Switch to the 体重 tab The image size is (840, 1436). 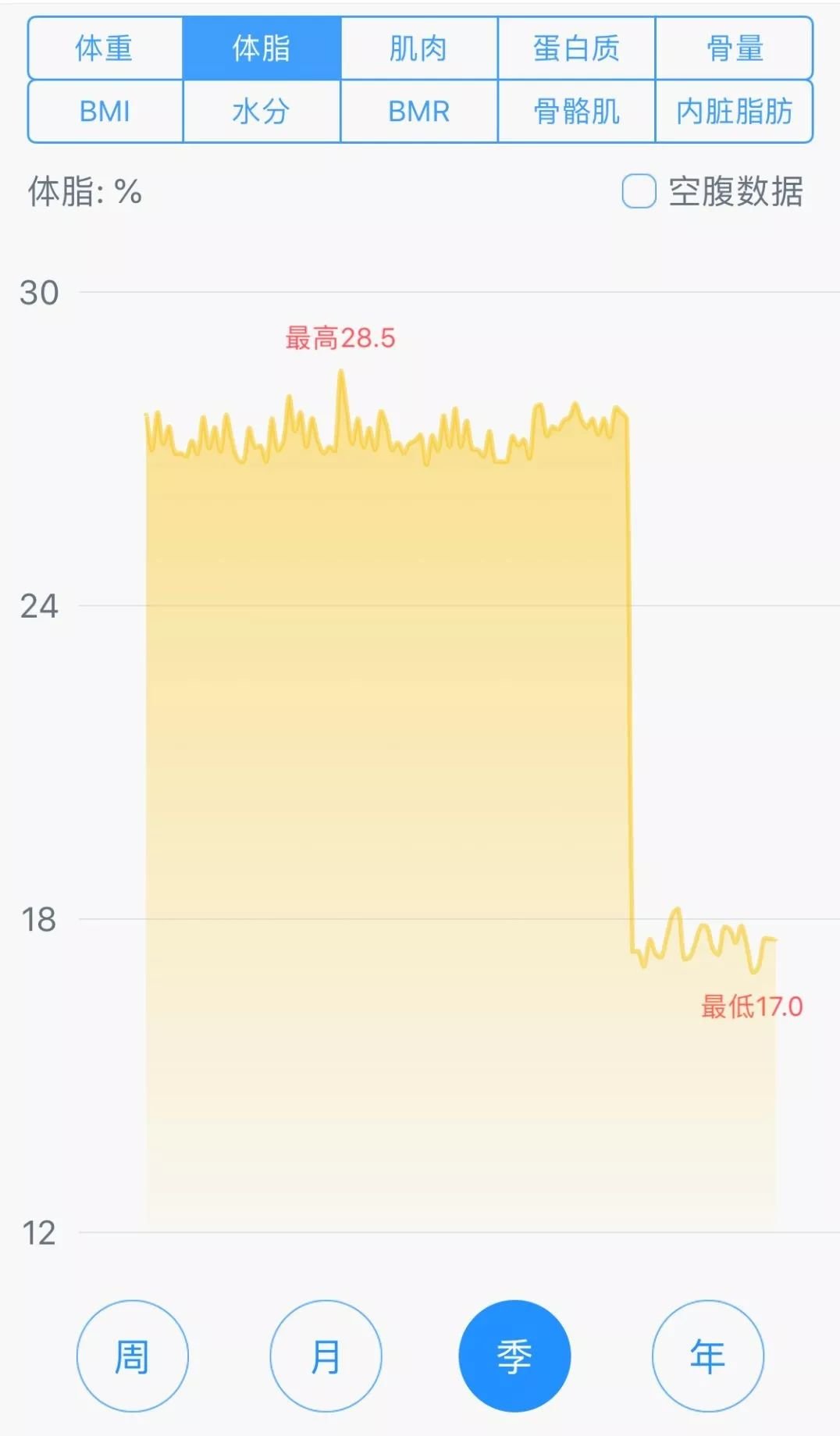105,48
